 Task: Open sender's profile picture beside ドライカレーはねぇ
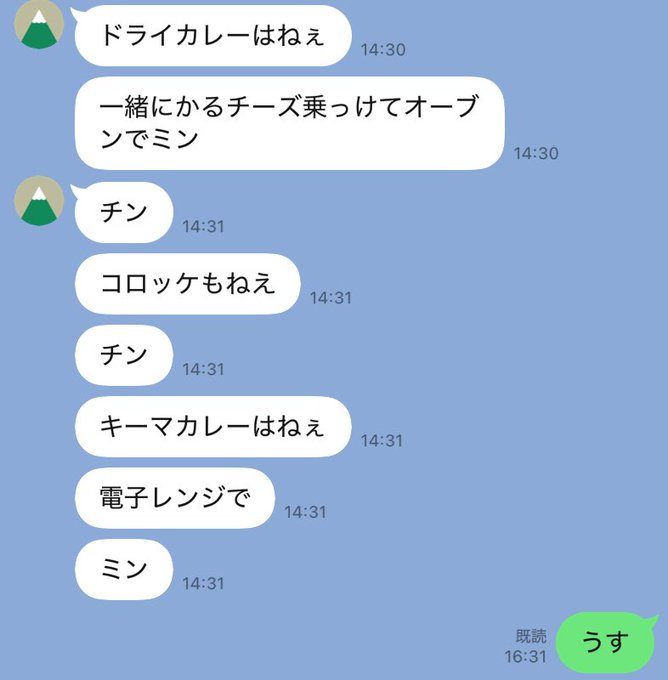[x=39, y=24]
